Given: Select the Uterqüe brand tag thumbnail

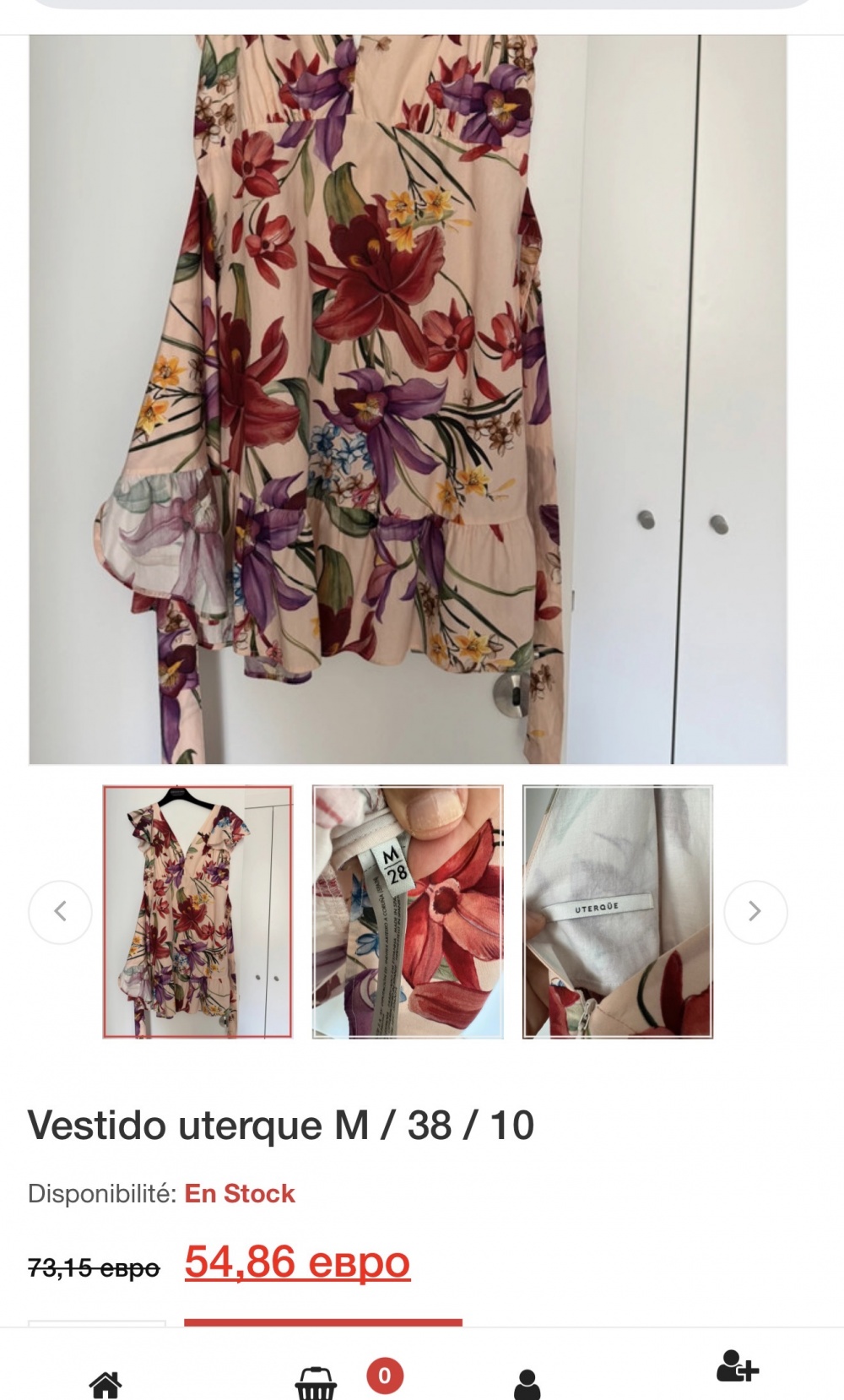Looking at the screenshot, I should (x=618, y=911).
